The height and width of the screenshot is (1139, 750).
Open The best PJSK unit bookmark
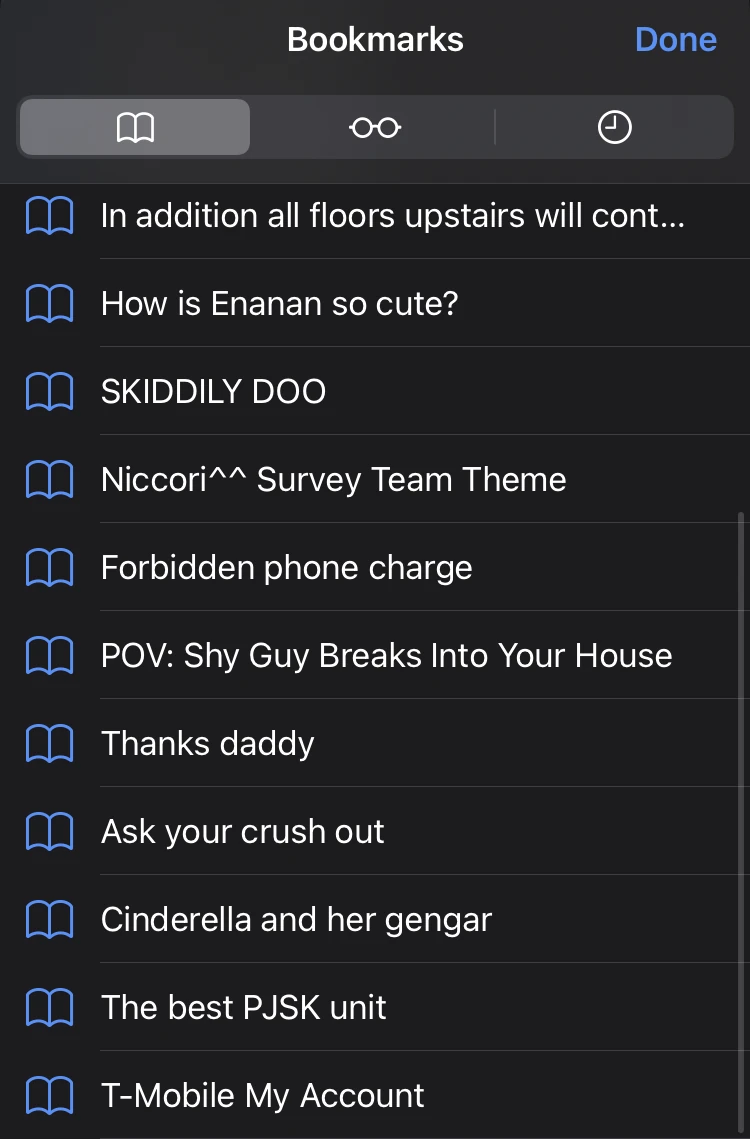pos(243,1007)
